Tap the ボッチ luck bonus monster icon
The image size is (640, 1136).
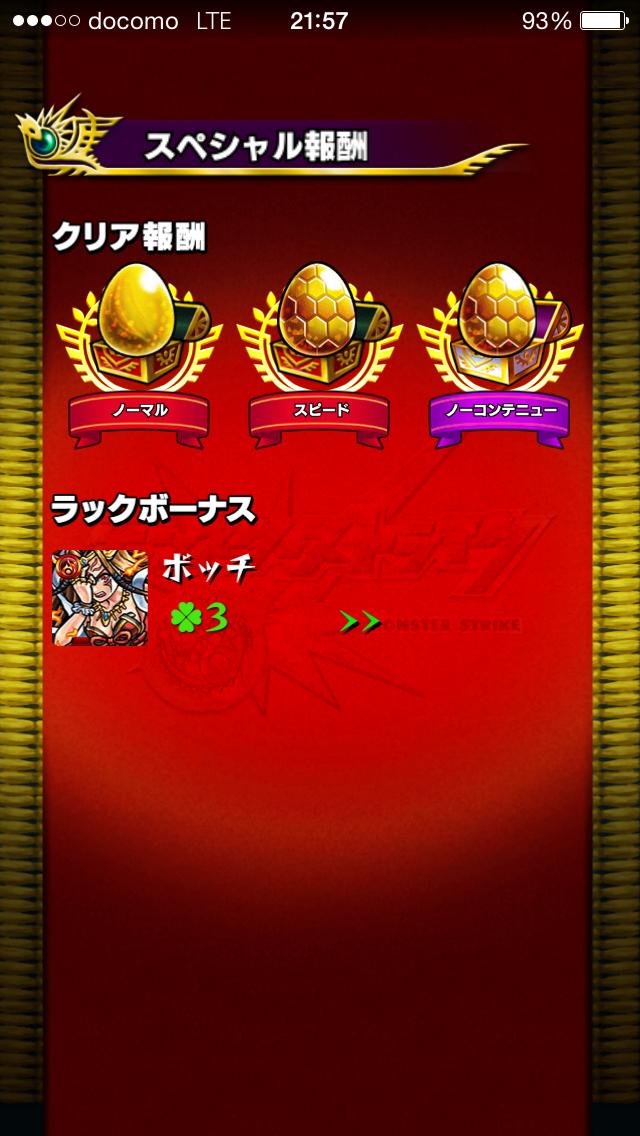click(x=100, y=597)
